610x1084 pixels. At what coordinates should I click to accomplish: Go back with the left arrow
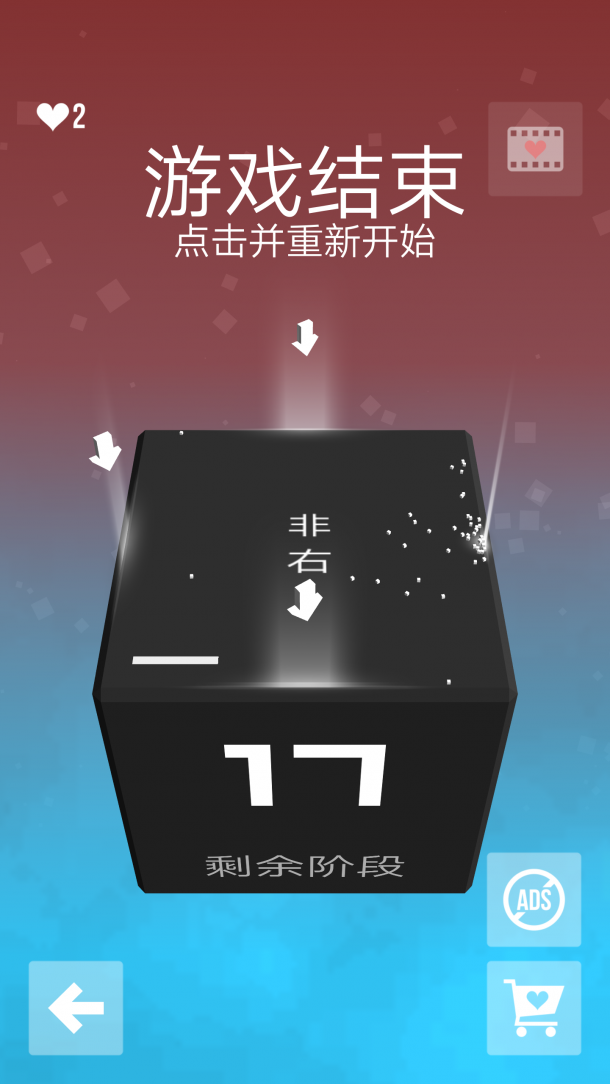pos(76,1007)
